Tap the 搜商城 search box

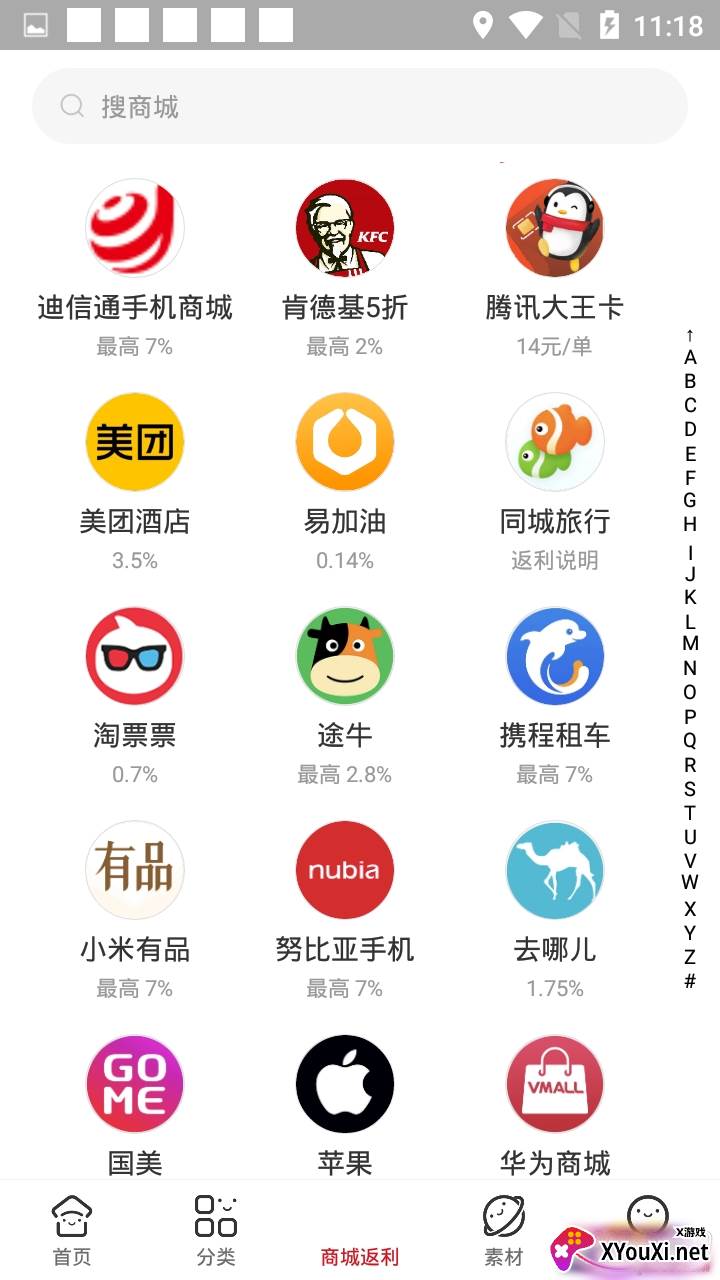click(x=360, y=106)
